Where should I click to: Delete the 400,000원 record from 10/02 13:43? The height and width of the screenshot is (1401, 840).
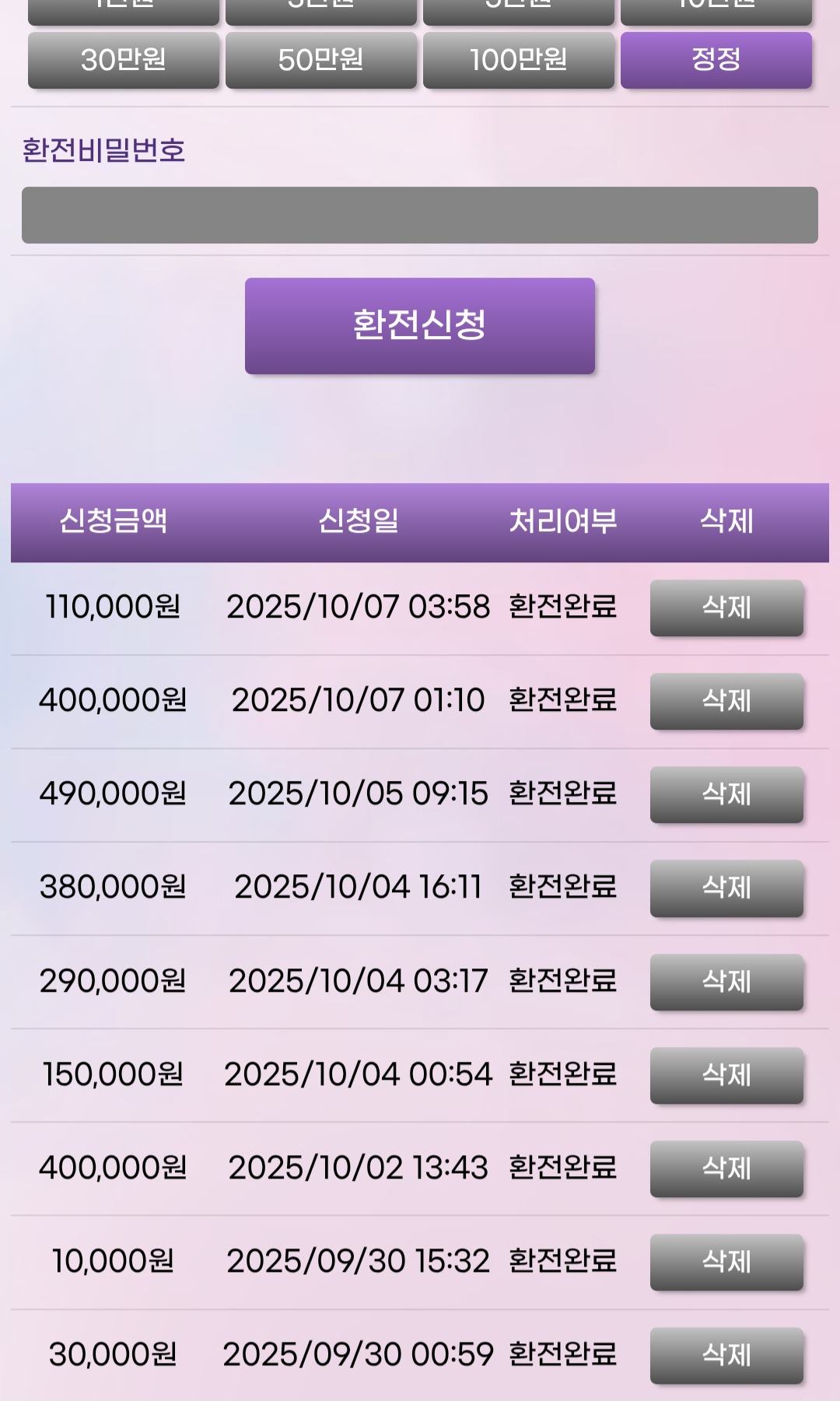[x=726, y=1168]
